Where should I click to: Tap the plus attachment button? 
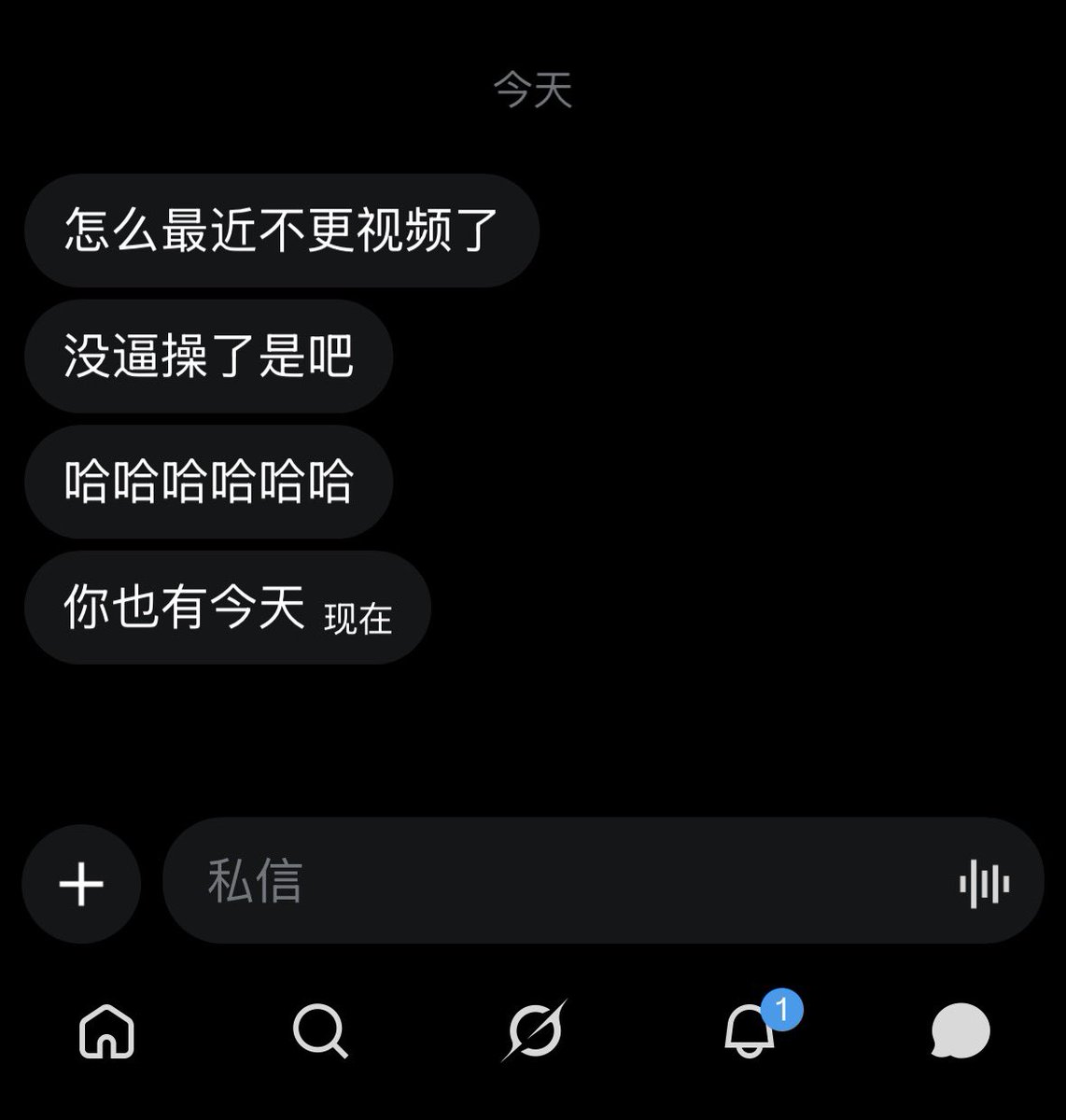(x=81, y=883)
